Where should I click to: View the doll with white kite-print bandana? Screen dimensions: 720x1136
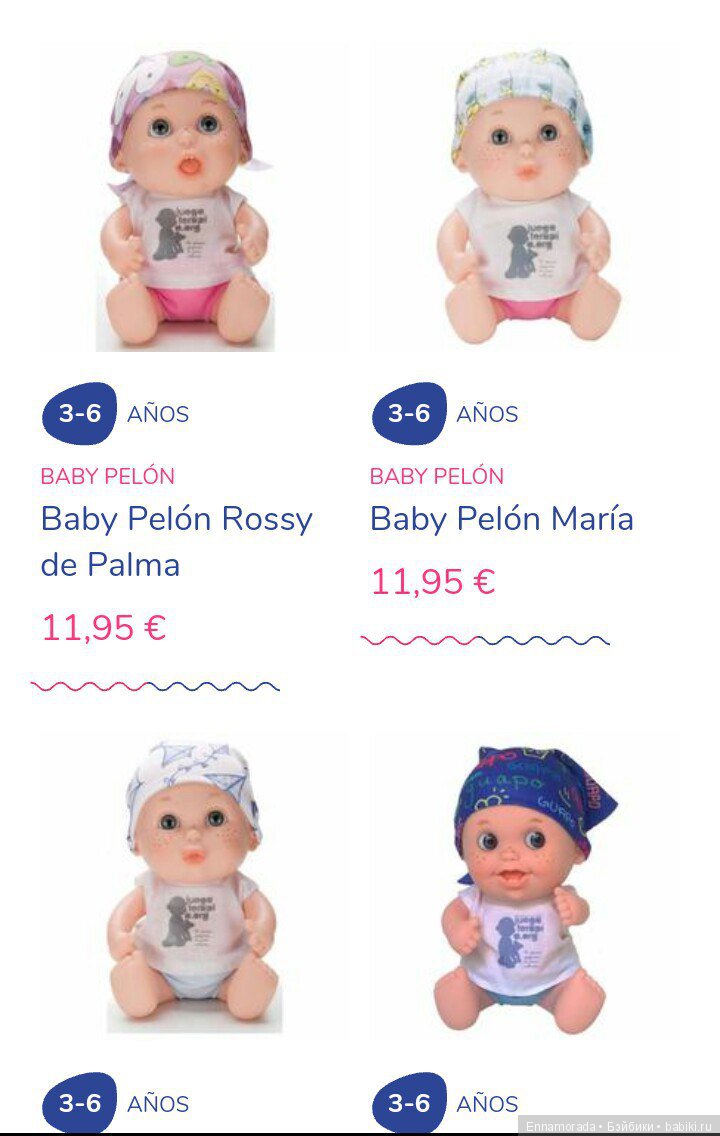pyautogui.click(x=194, y=885)
